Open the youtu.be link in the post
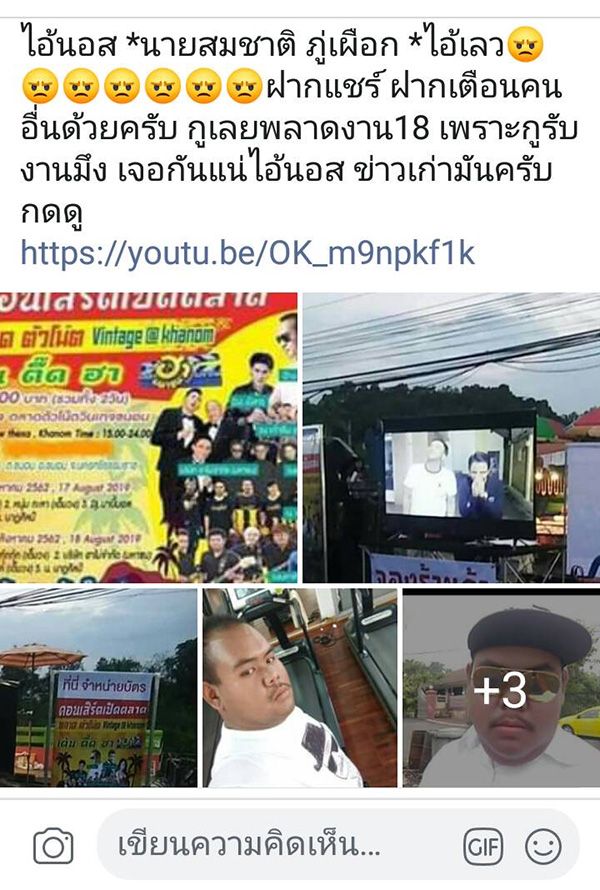 (247, 254)
